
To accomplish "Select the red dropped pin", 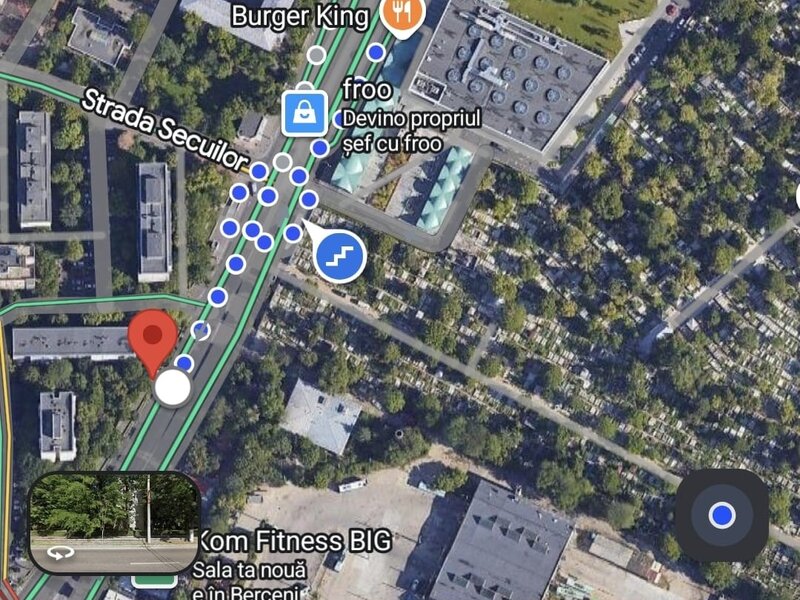I will point(155,337).
